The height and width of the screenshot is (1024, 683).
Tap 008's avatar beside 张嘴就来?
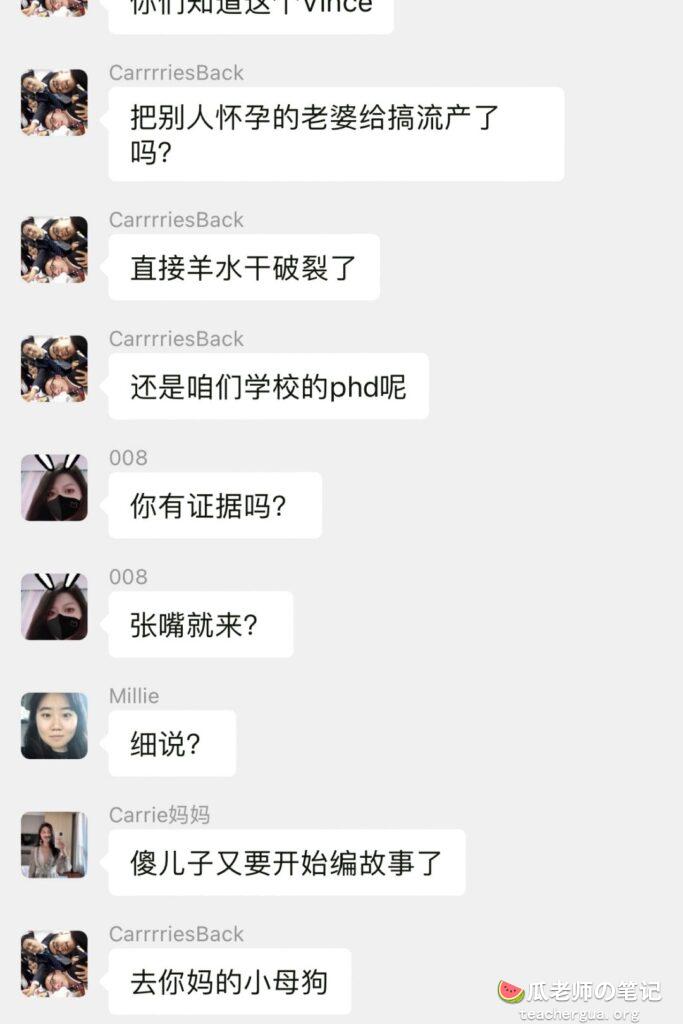(x=54, y=607)
